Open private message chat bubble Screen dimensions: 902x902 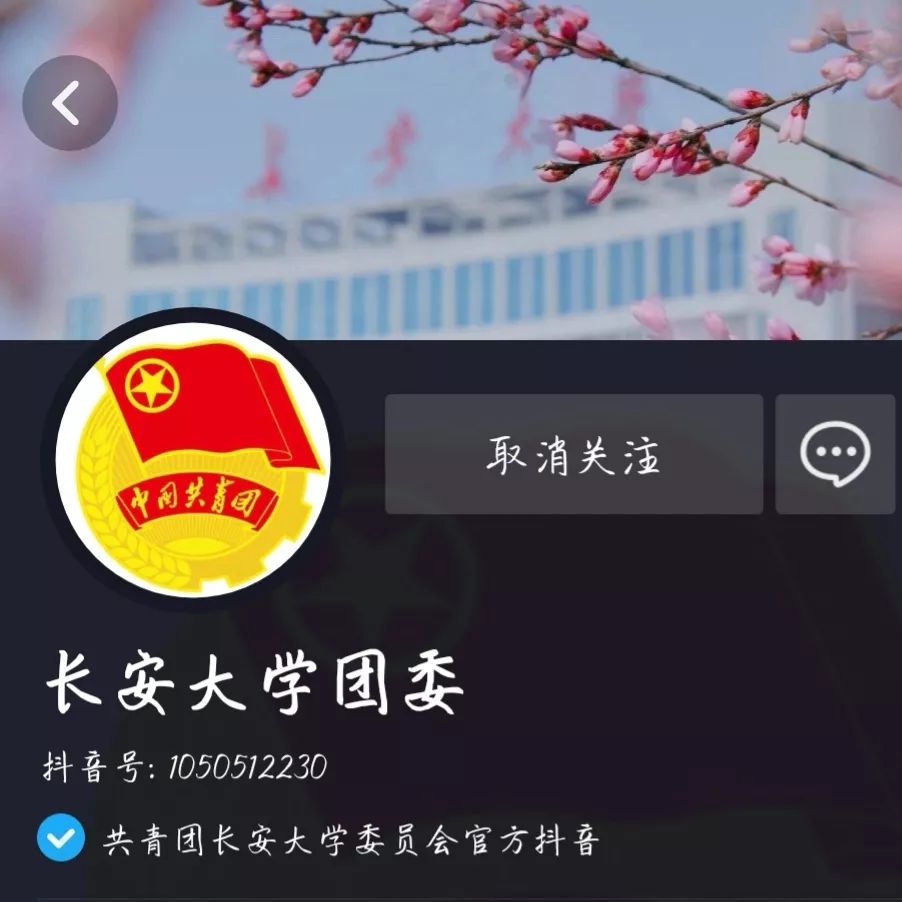tap(835, 455)
